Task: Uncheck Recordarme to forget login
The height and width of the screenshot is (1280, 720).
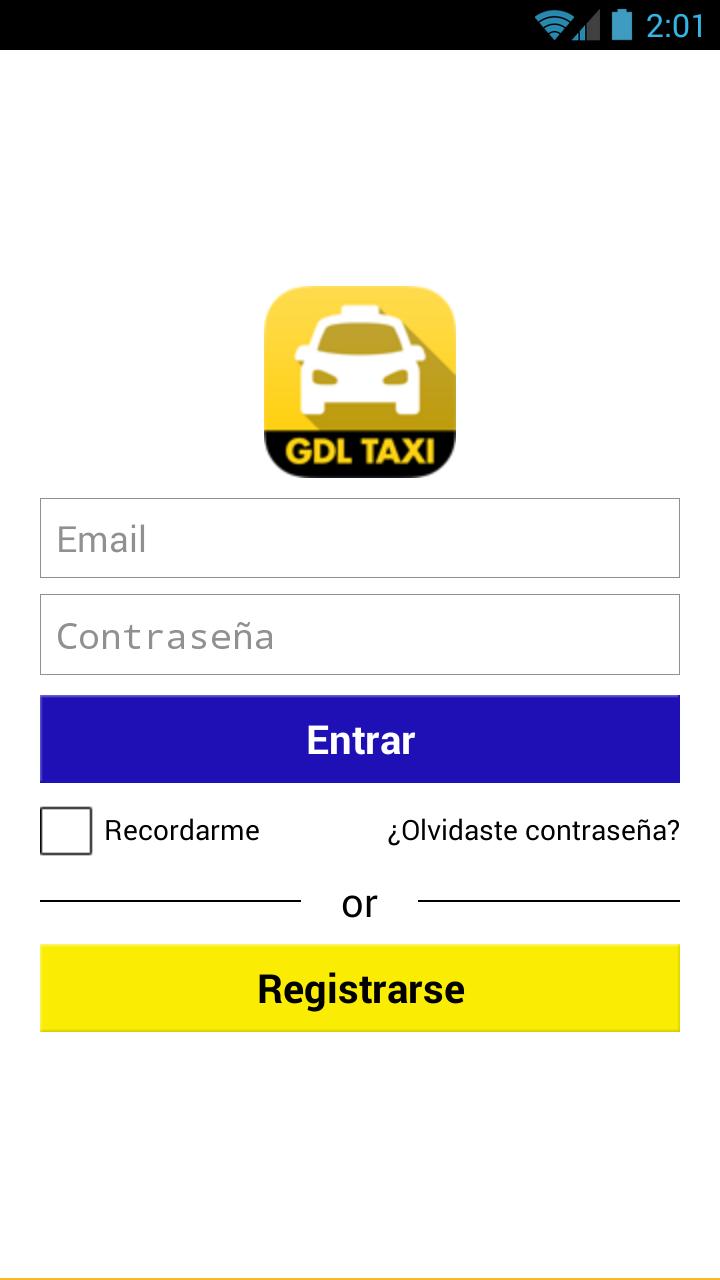Action: click(x=65, y=830)
